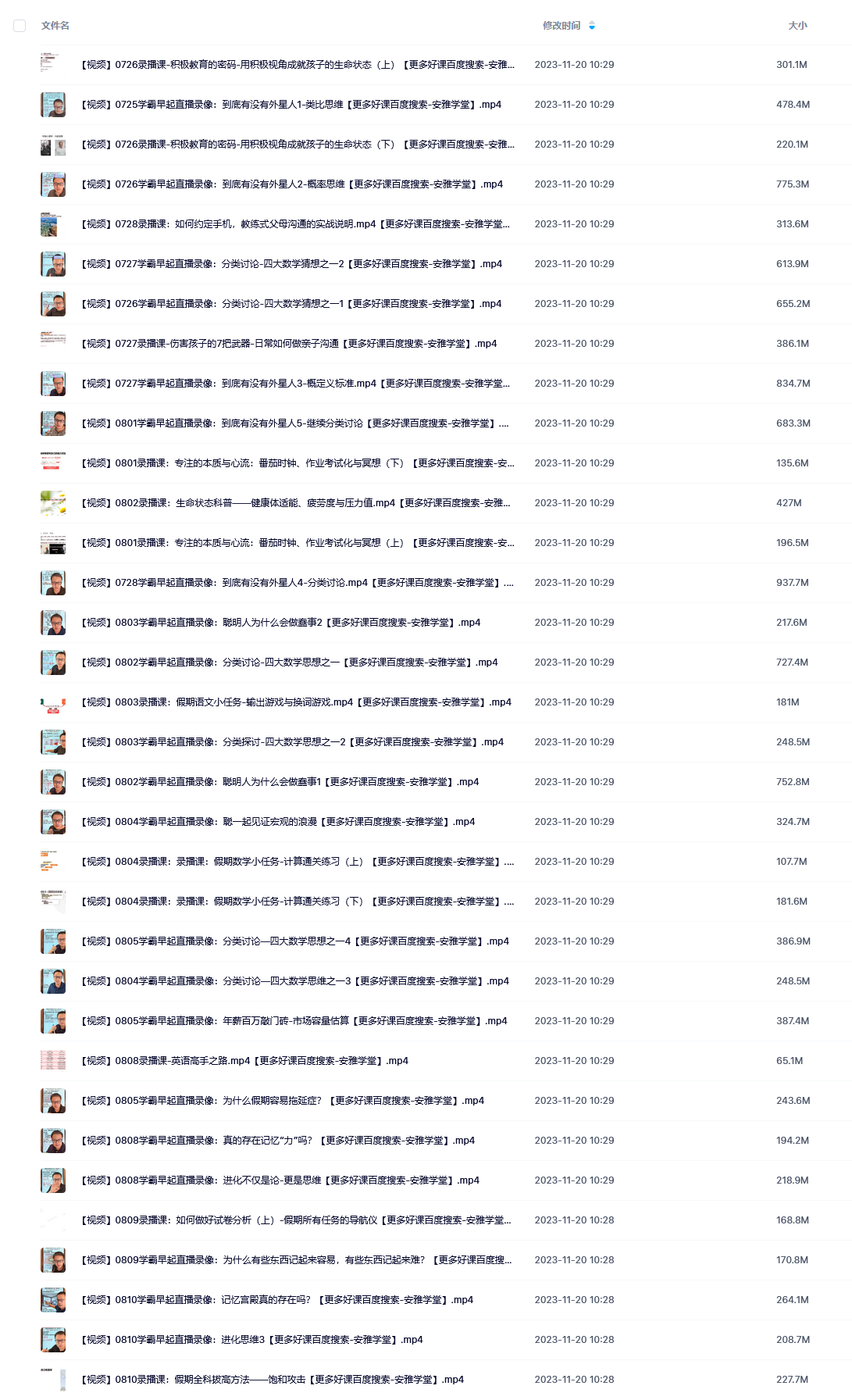Open 0727录播课 伤害孩子的7把武器 video
Image resolution: width=852 pixels, height=1400 pixels.
289,344
